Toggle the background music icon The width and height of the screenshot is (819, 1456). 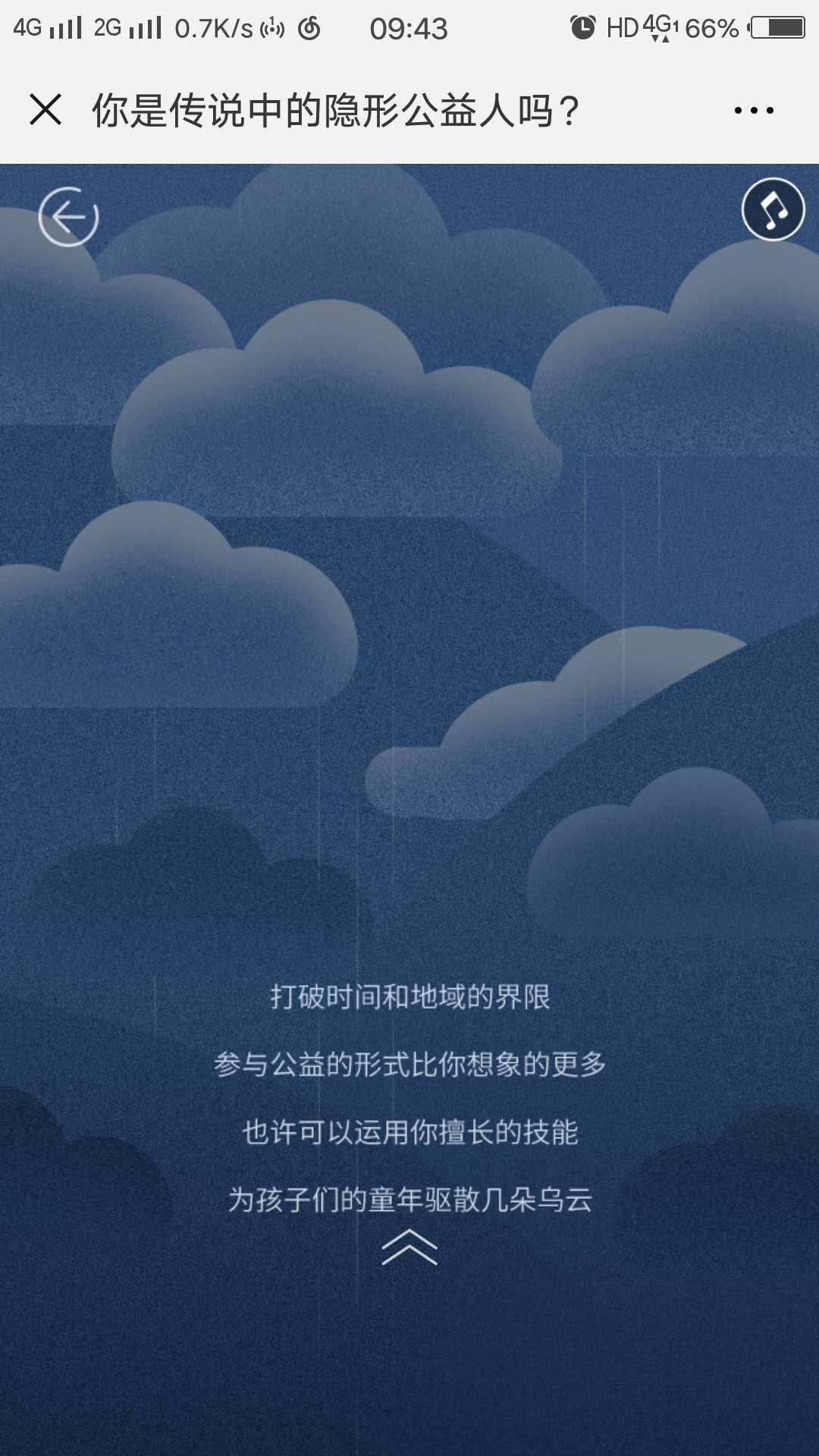click(x=773, y=209)
